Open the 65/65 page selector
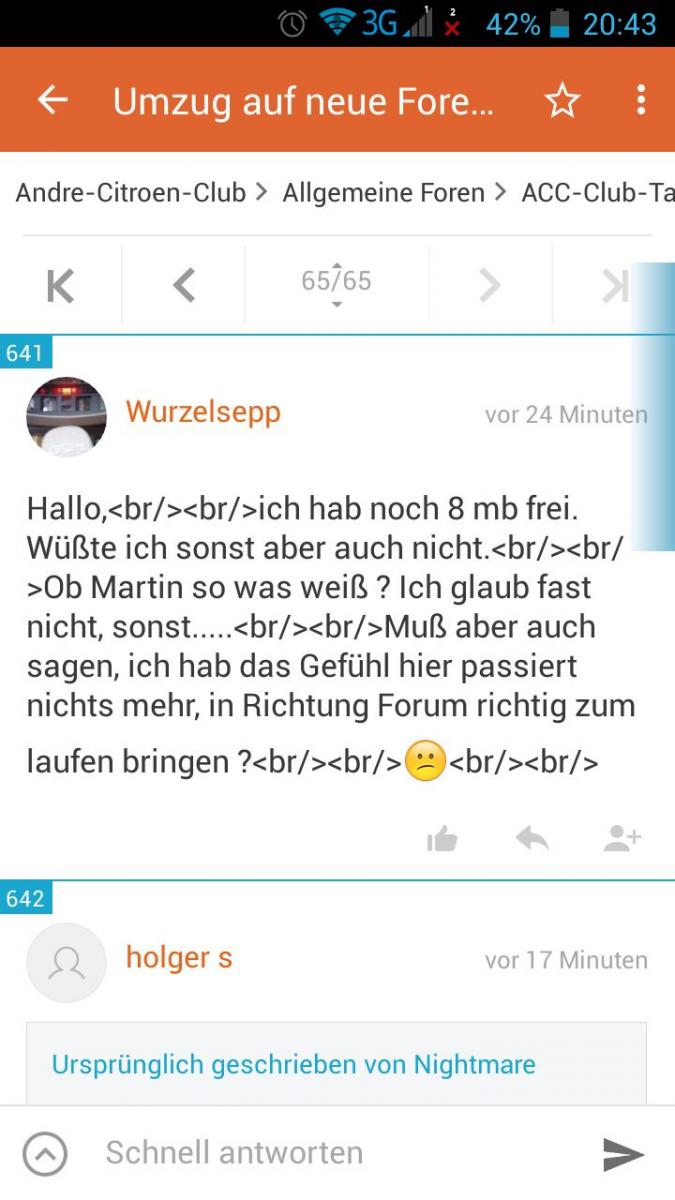 336,284
